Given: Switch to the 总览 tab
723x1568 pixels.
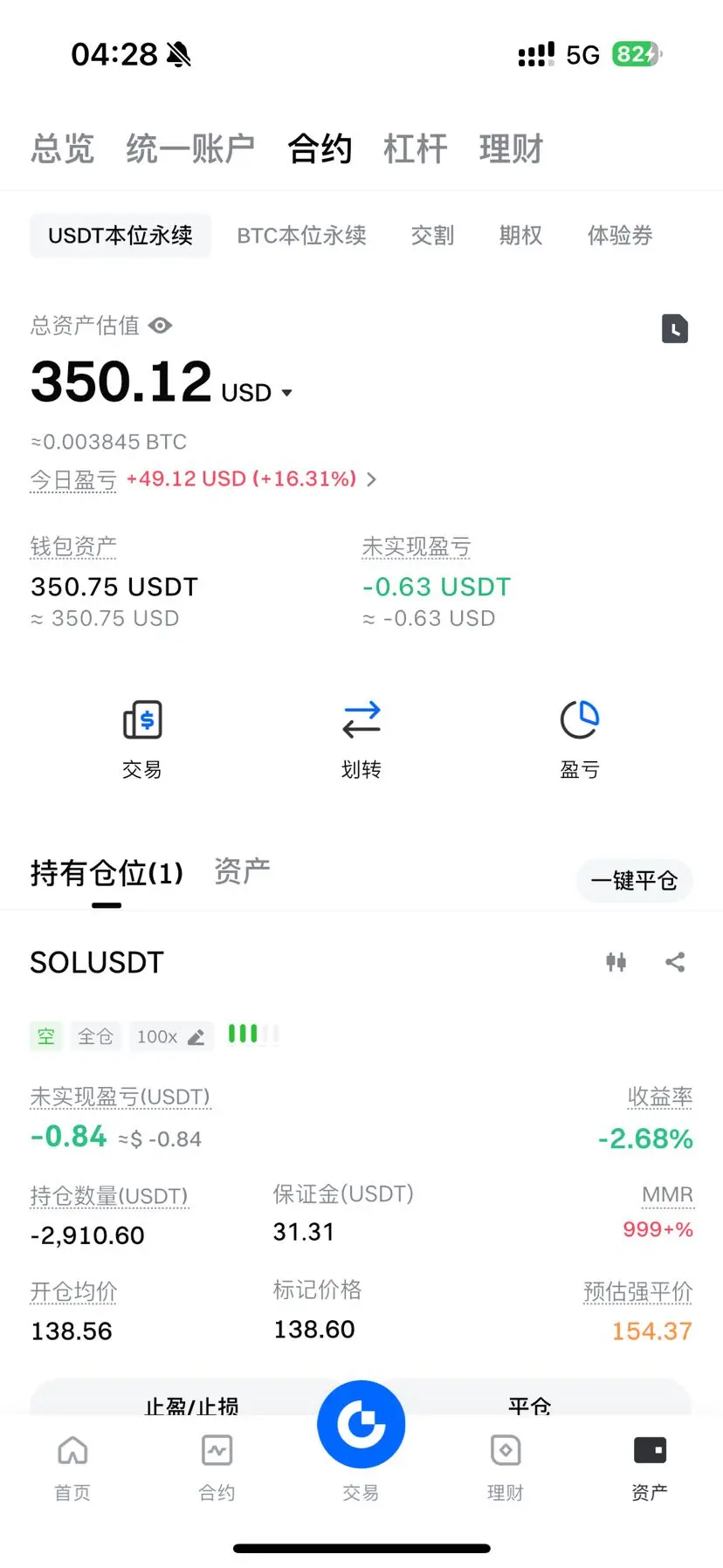Looking at the screenshot, I should [62, 148].
